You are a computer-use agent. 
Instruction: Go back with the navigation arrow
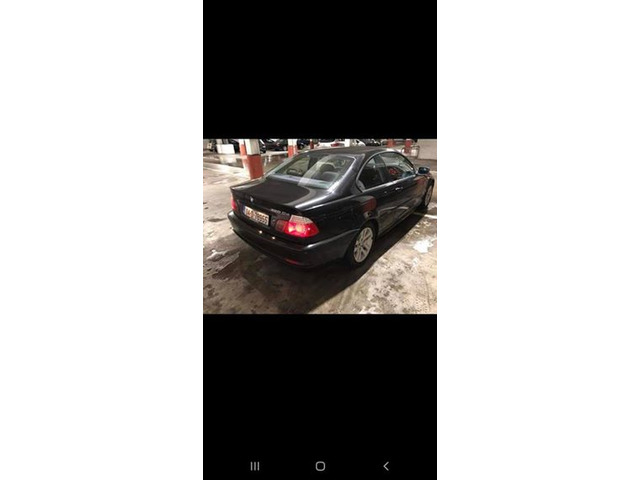click(386, 466)
